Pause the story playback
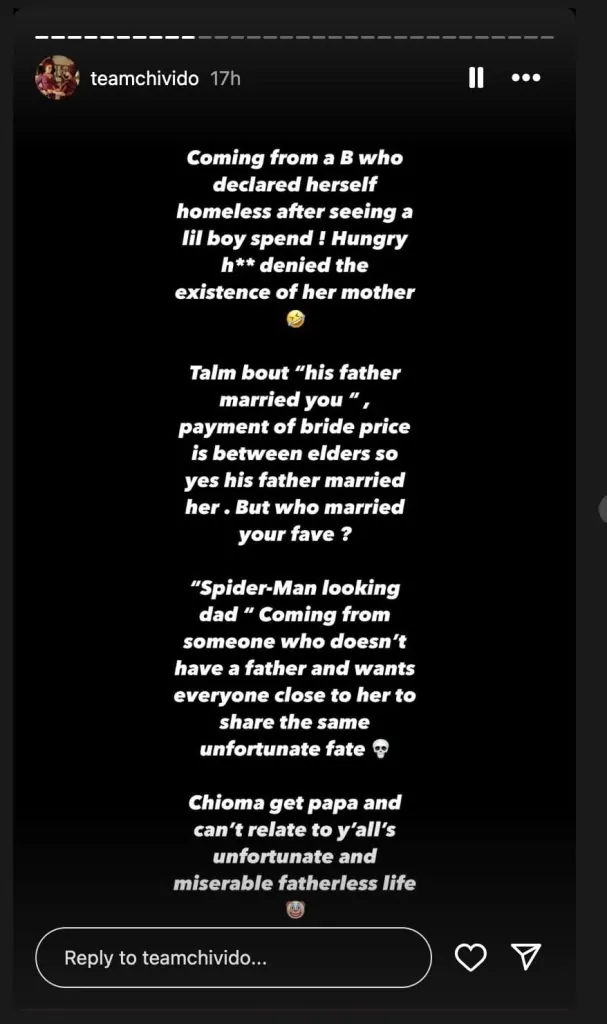This screenshot has width=607, height=1024. coord(476,78)
